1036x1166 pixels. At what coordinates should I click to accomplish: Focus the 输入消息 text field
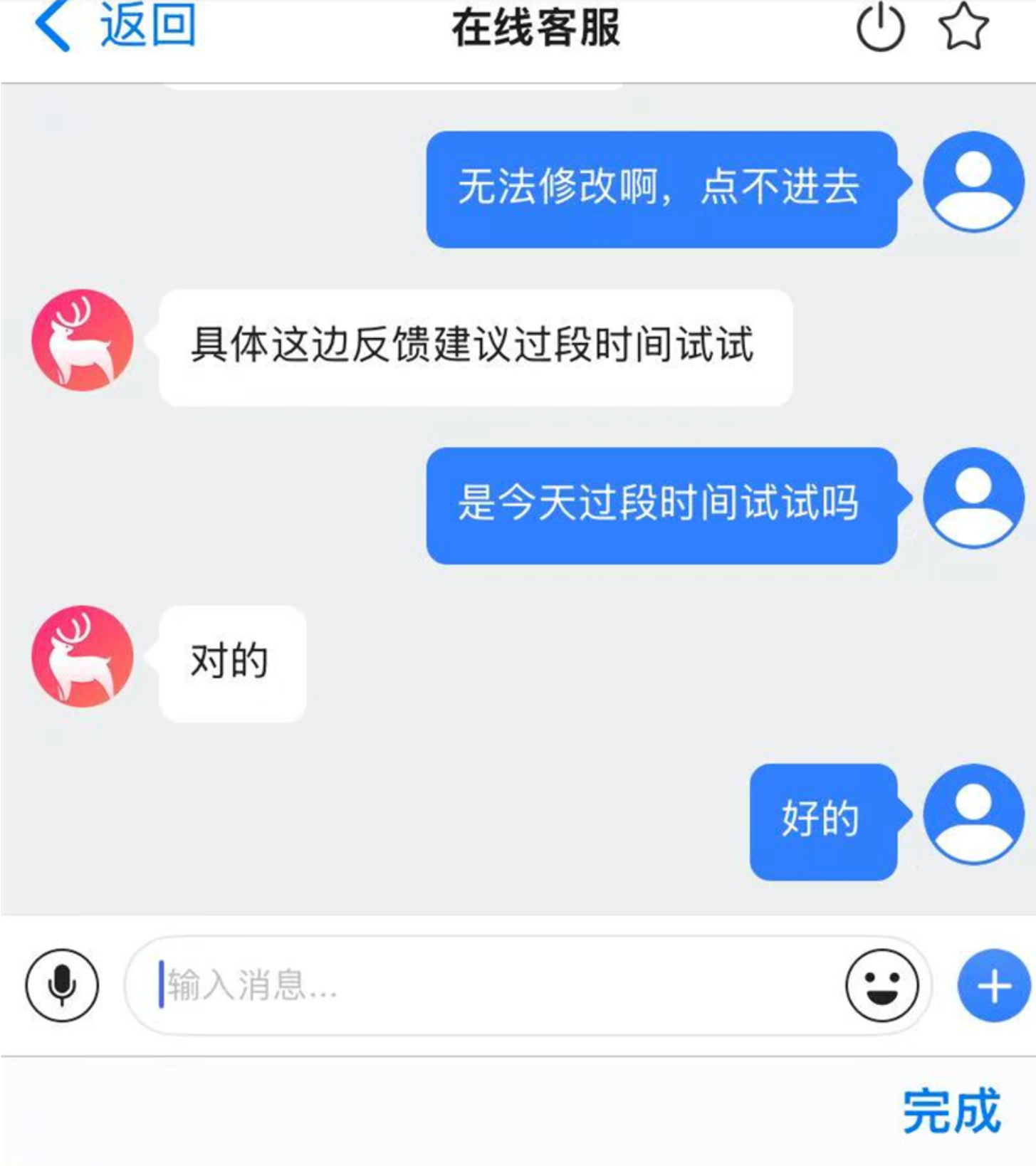(x=484, y=985)
